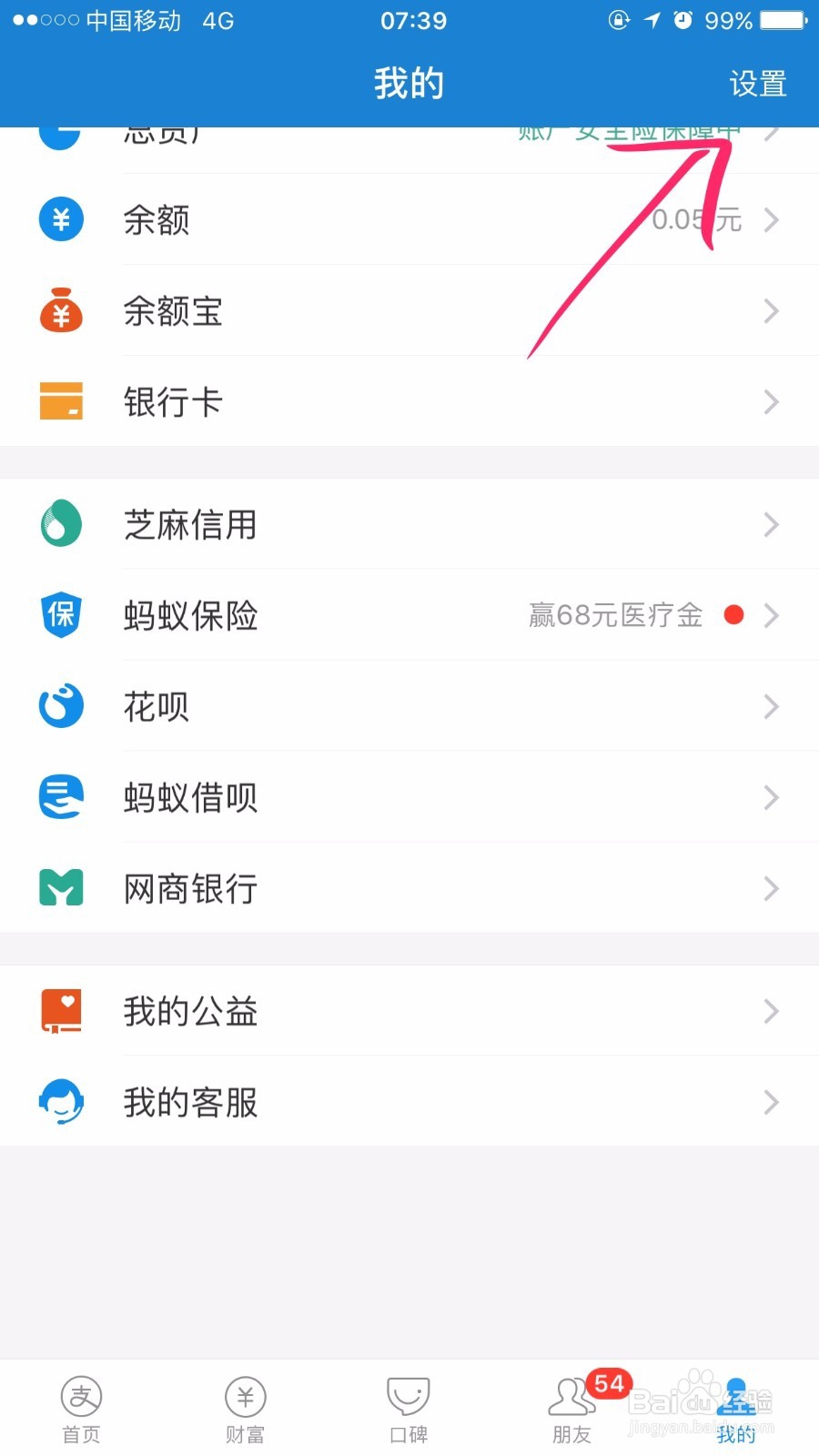Tap the 余额宝 money bag icon
819x1456 pixels.
tap(60, 310)
